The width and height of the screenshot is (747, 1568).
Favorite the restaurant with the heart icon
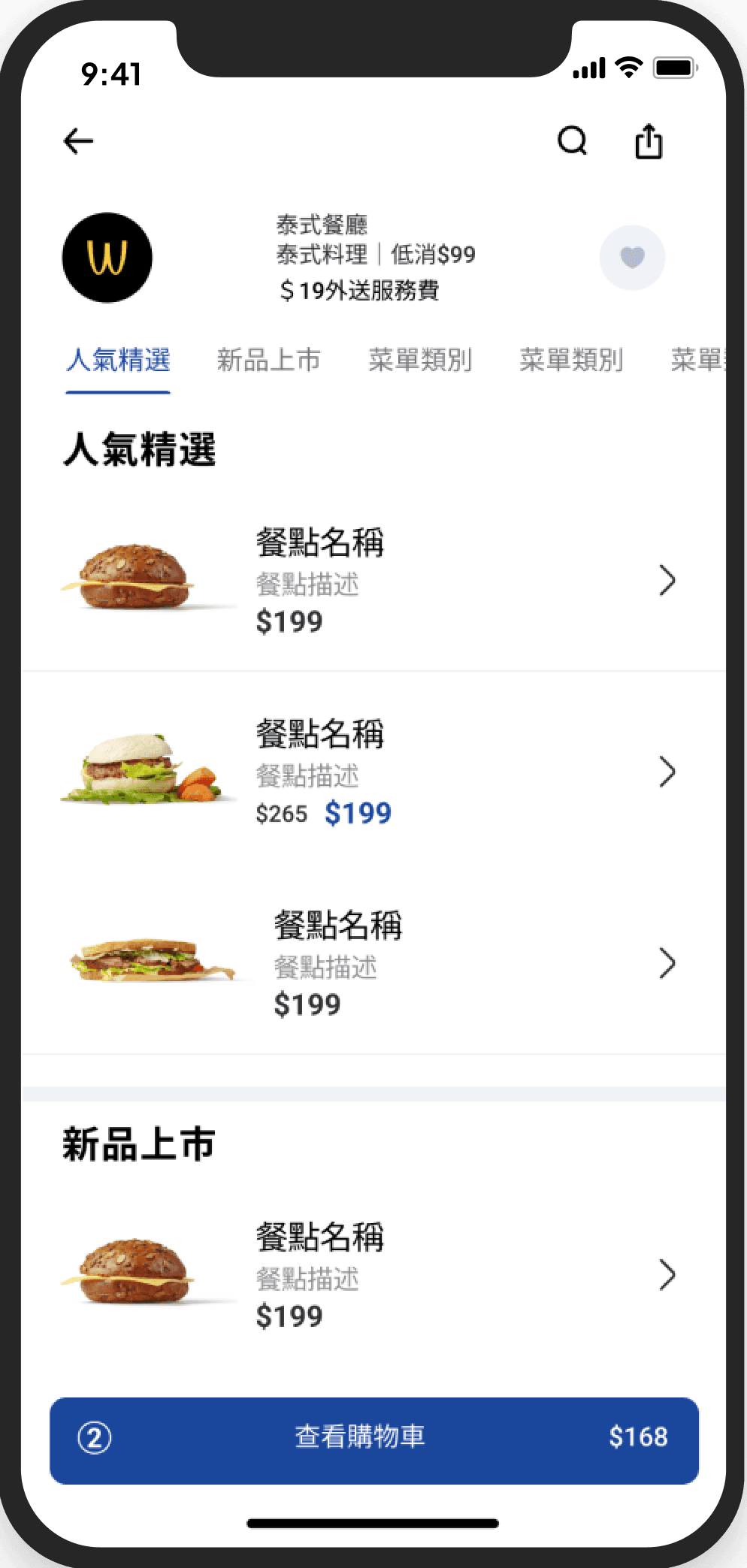[x=632, y=258]
